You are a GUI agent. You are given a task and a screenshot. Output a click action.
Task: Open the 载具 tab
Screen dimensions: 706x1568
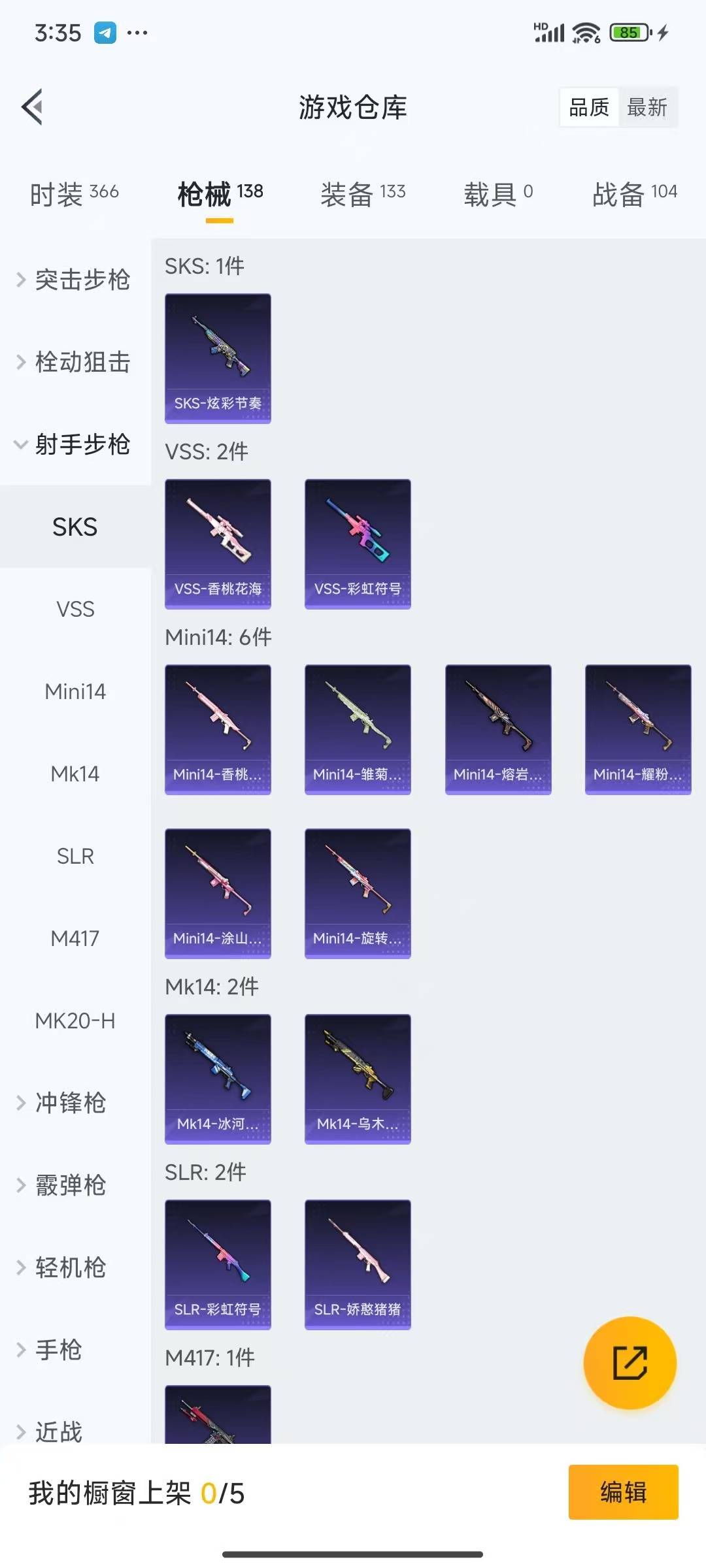(x=498, y=194)
